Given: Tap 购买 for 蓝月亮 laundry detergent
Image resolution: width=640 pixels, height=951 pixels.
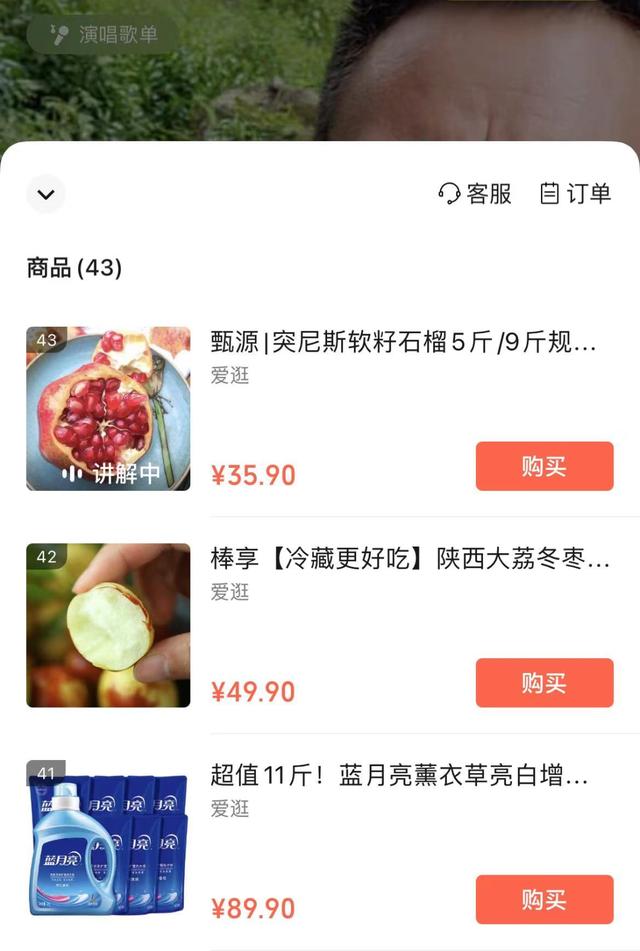Looking at the screenshot, I should [544, 900].
